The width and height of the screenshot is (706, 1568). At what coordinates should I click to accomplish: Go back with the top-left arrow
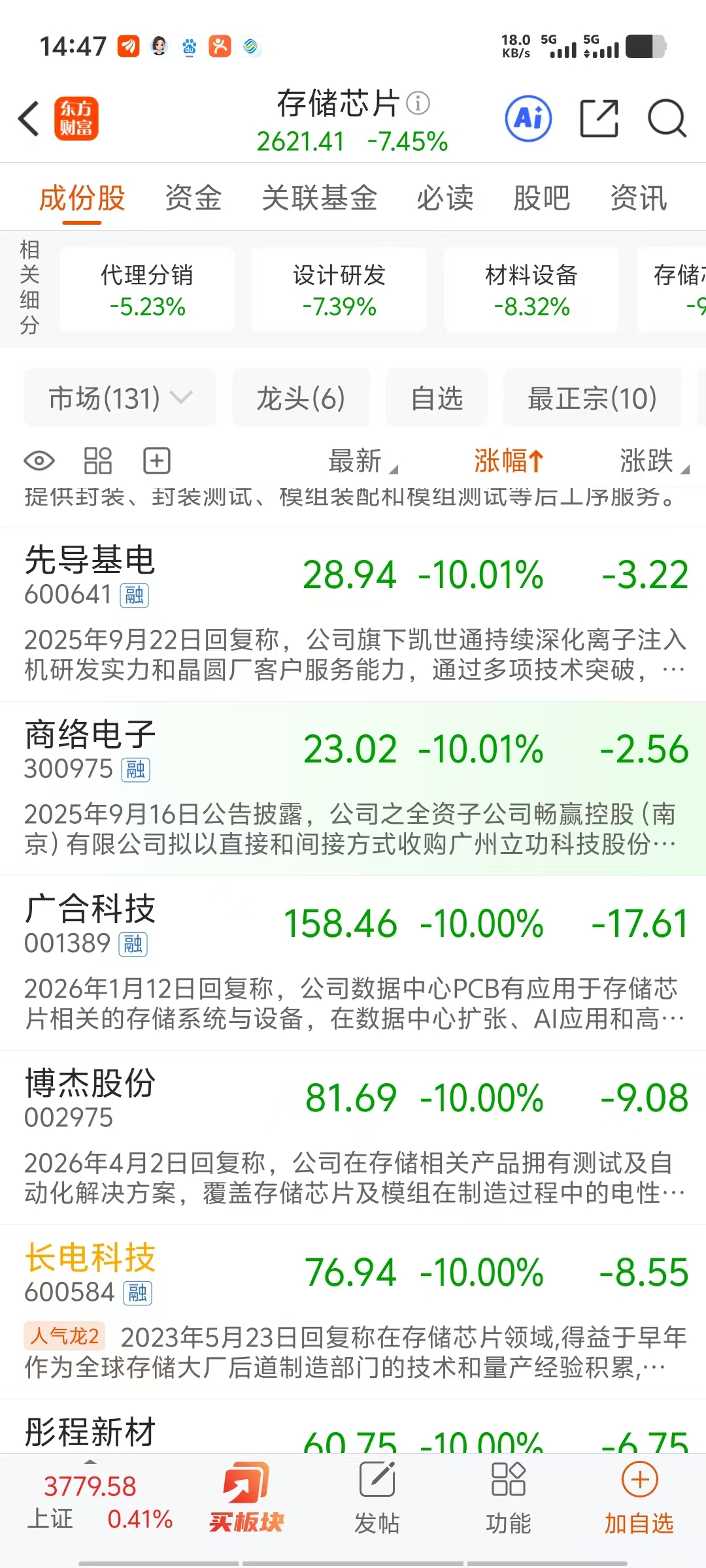click(29, 119)
